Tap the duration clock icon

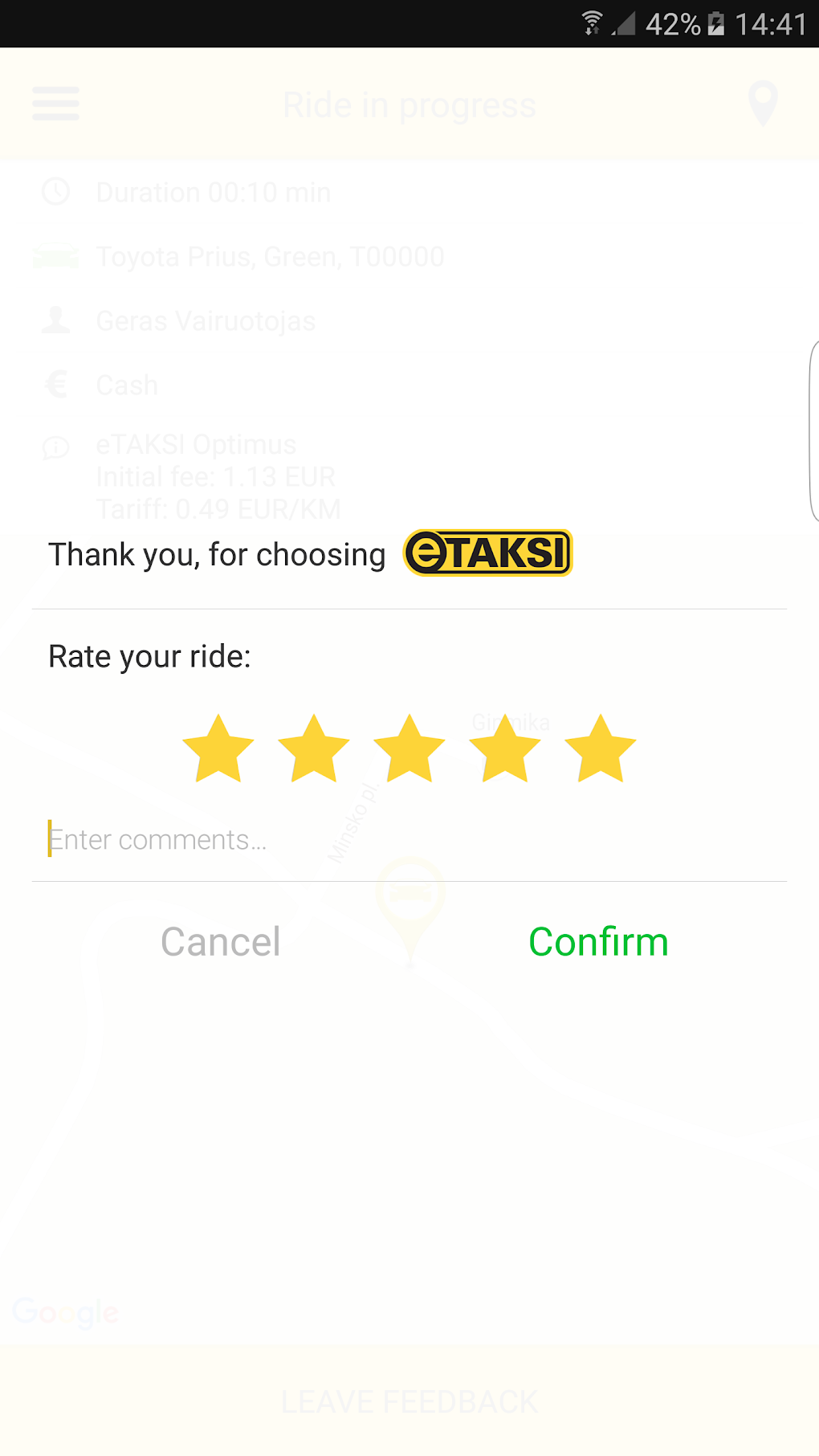click(x=55, y=192)
